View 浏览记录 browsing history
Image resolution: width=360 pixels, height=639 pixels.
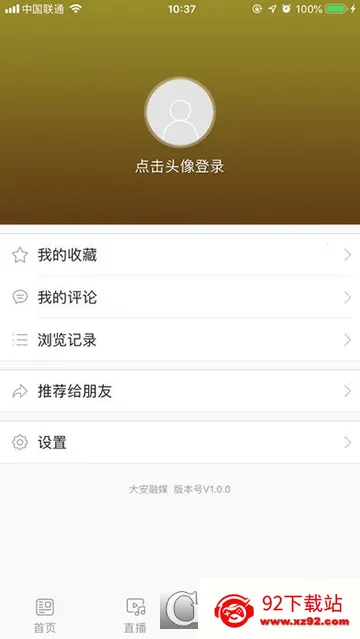click(x=180, y=340)
